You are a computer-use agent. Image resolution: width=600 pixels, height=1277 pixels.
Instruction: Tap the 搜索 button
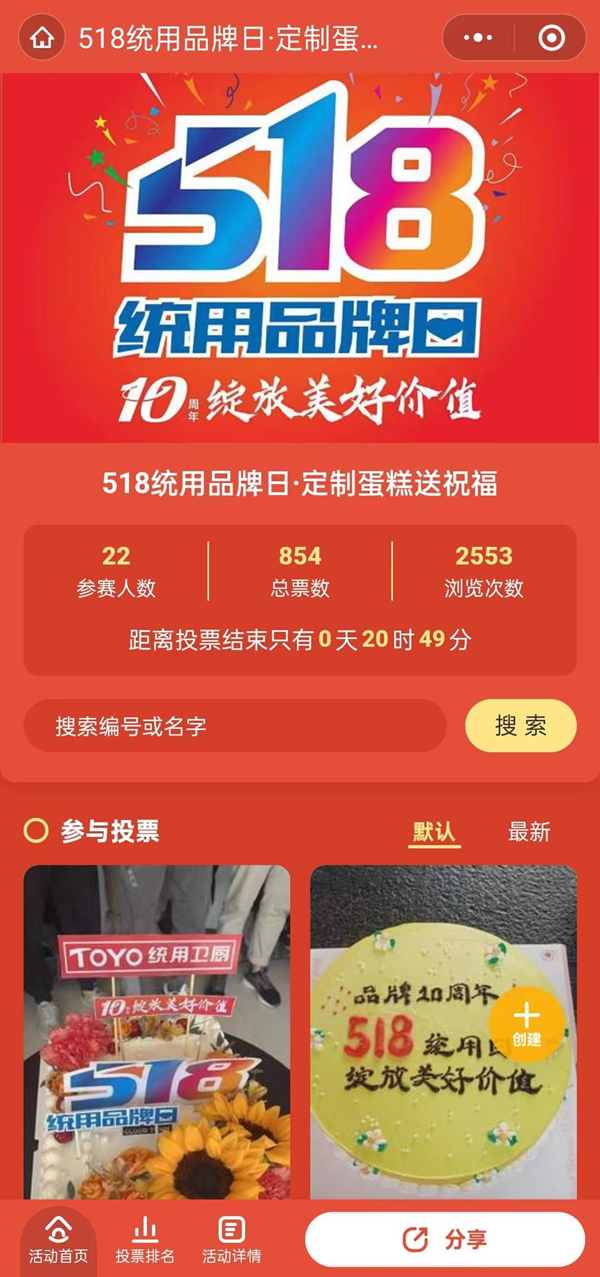click(521, 726)
